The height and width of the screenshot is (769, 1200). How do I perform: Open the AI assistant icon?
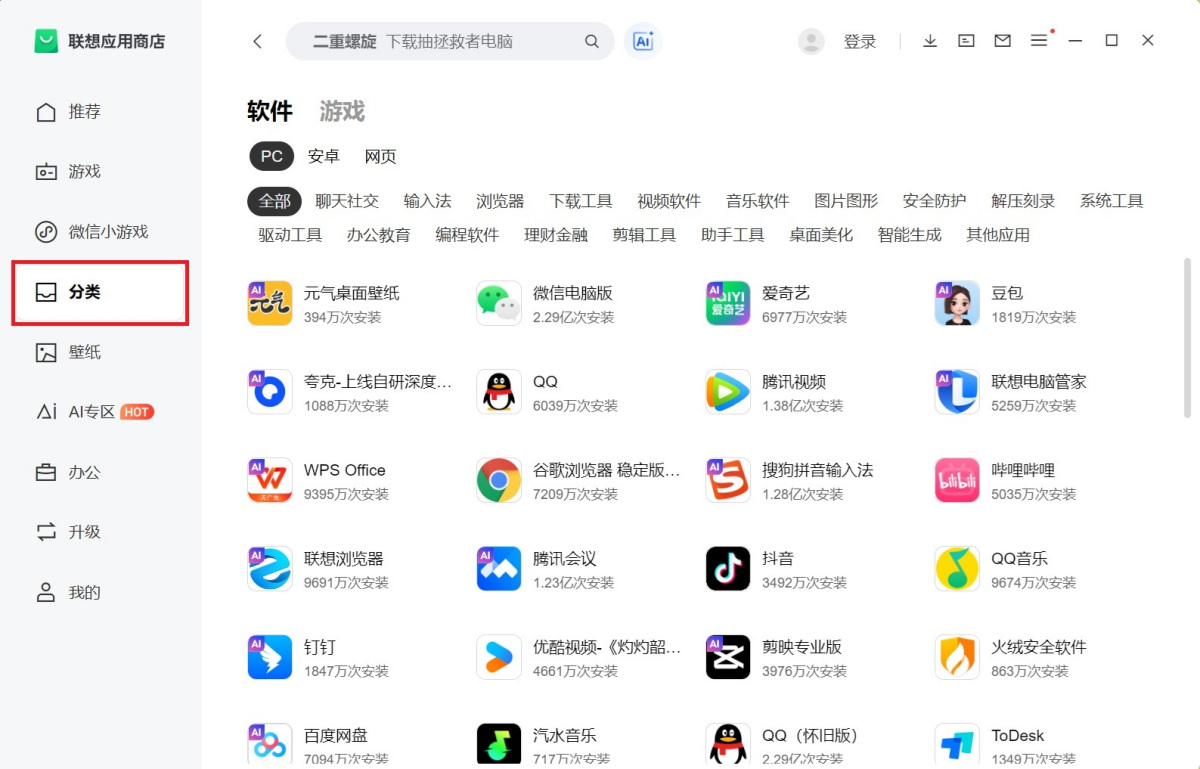click(x=643, y=41)
